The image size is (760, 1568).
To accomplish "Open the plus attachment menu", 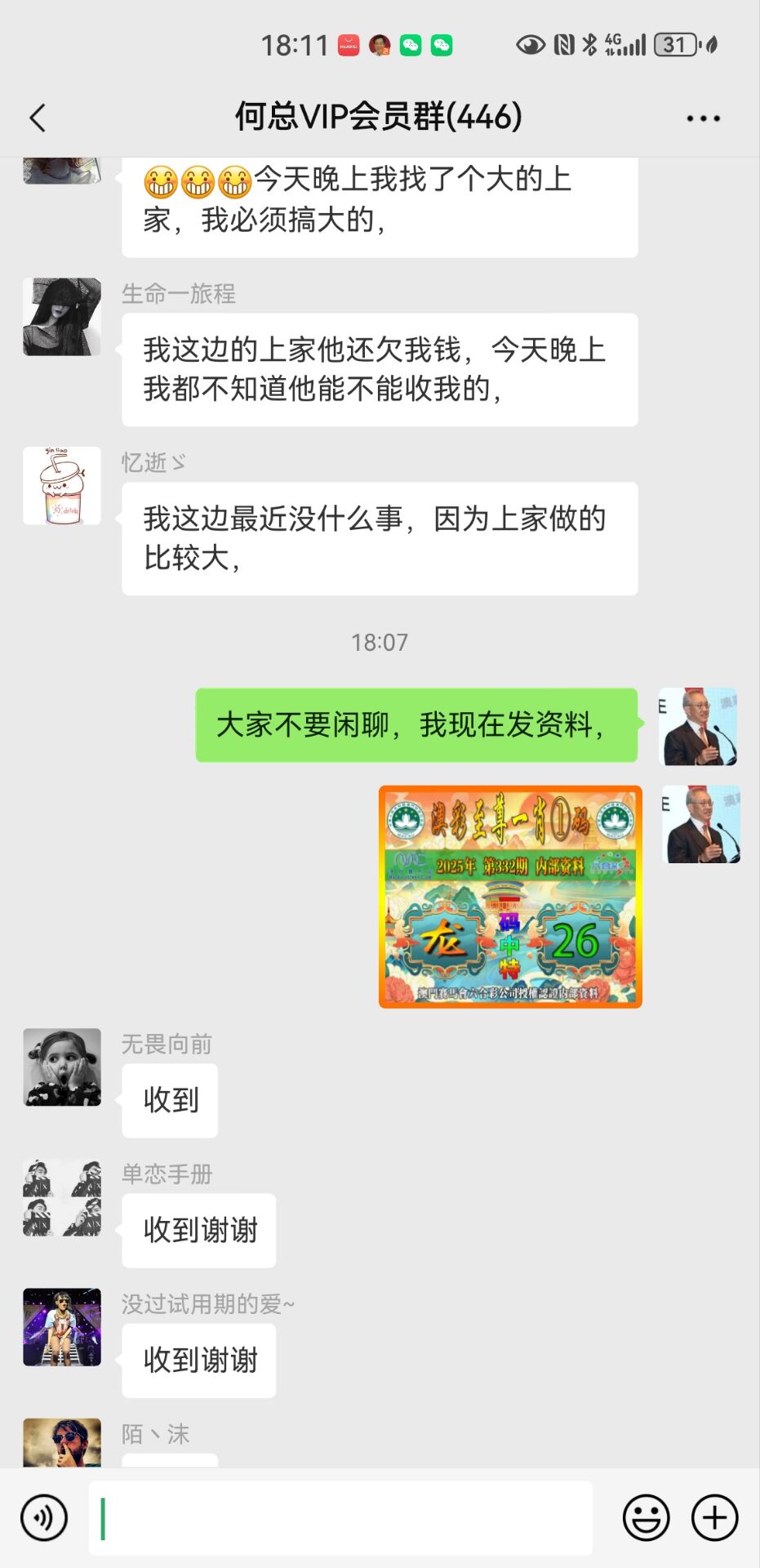I will point(715,1517).
